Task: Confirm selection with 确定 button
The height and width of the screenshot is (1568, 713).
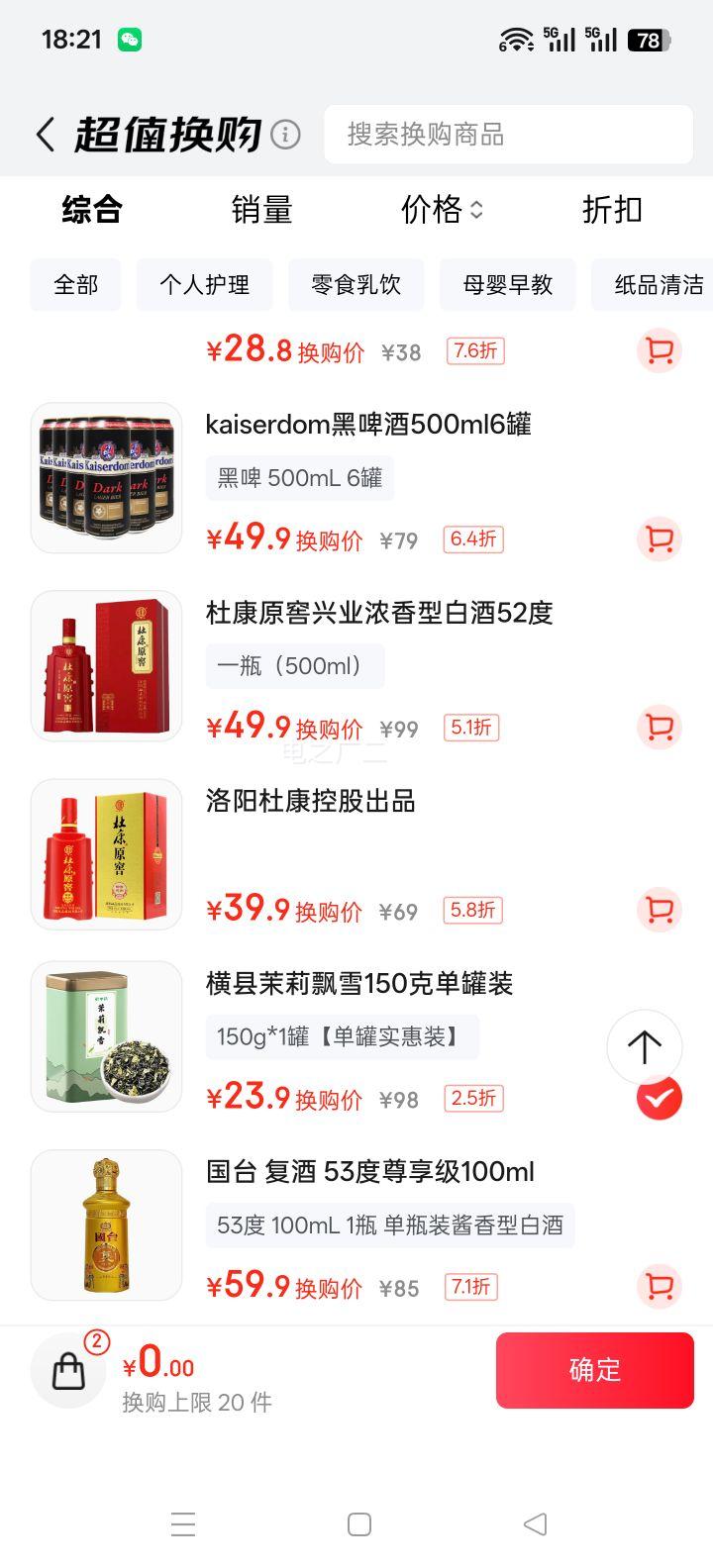Action: (594, 1370)
